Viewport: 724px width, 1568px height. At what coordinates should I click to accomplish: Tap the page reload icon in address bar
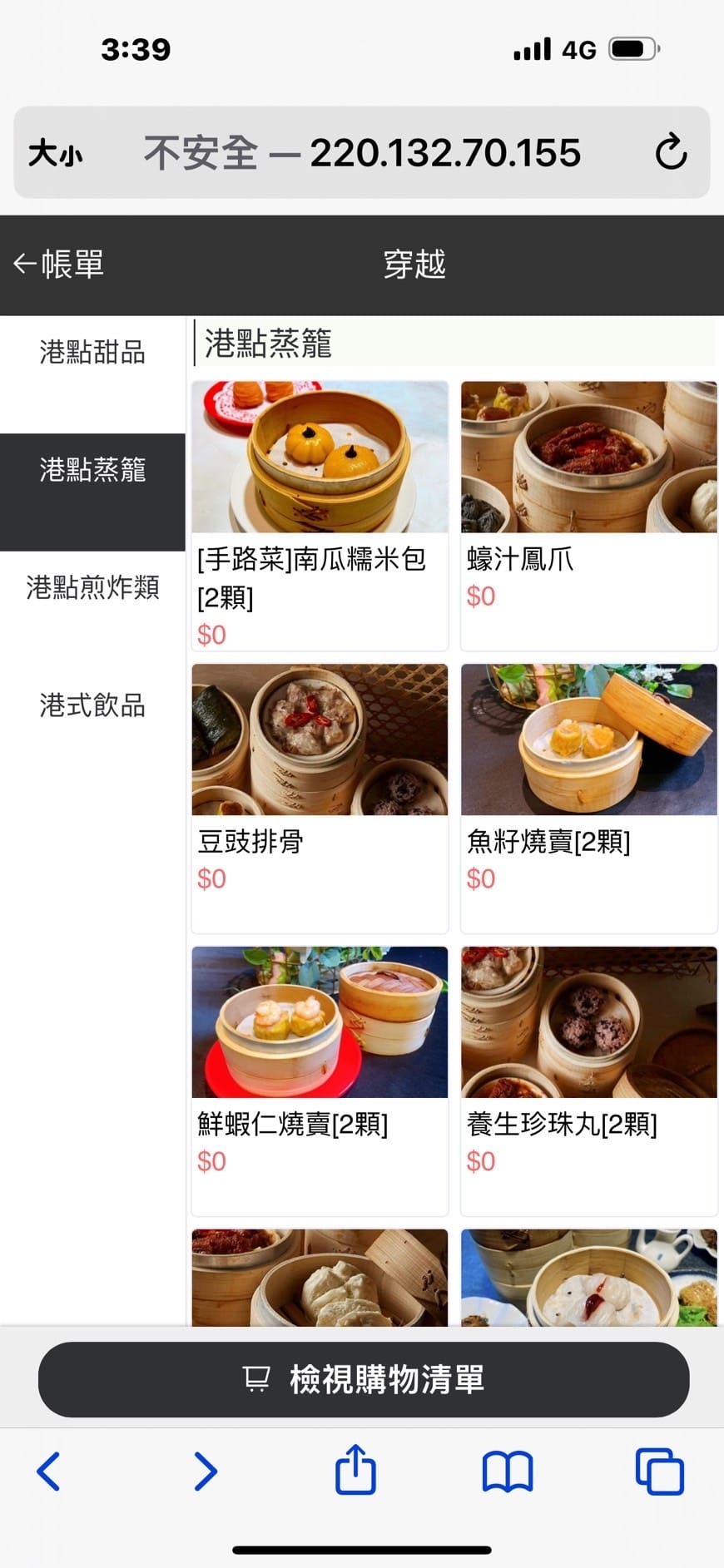point(671,152)
